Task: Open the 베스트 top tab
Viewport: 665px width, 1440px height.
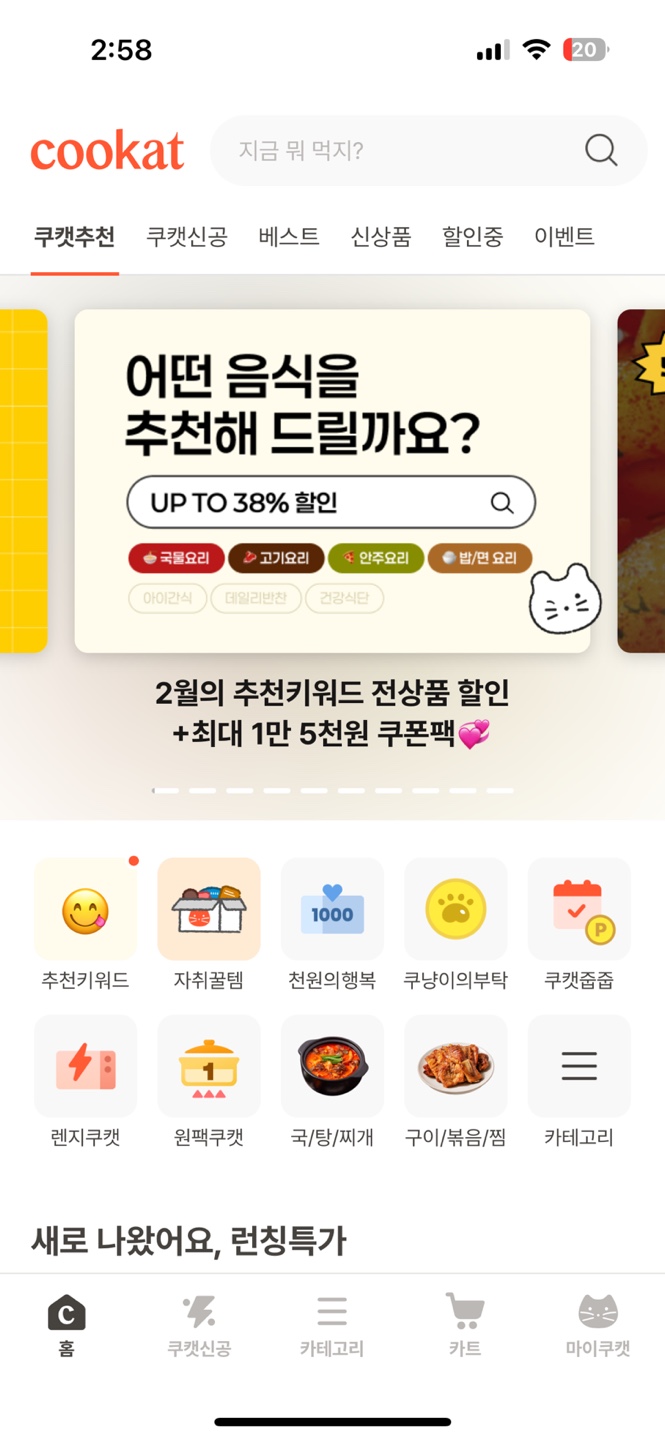Action: point(289,237)
